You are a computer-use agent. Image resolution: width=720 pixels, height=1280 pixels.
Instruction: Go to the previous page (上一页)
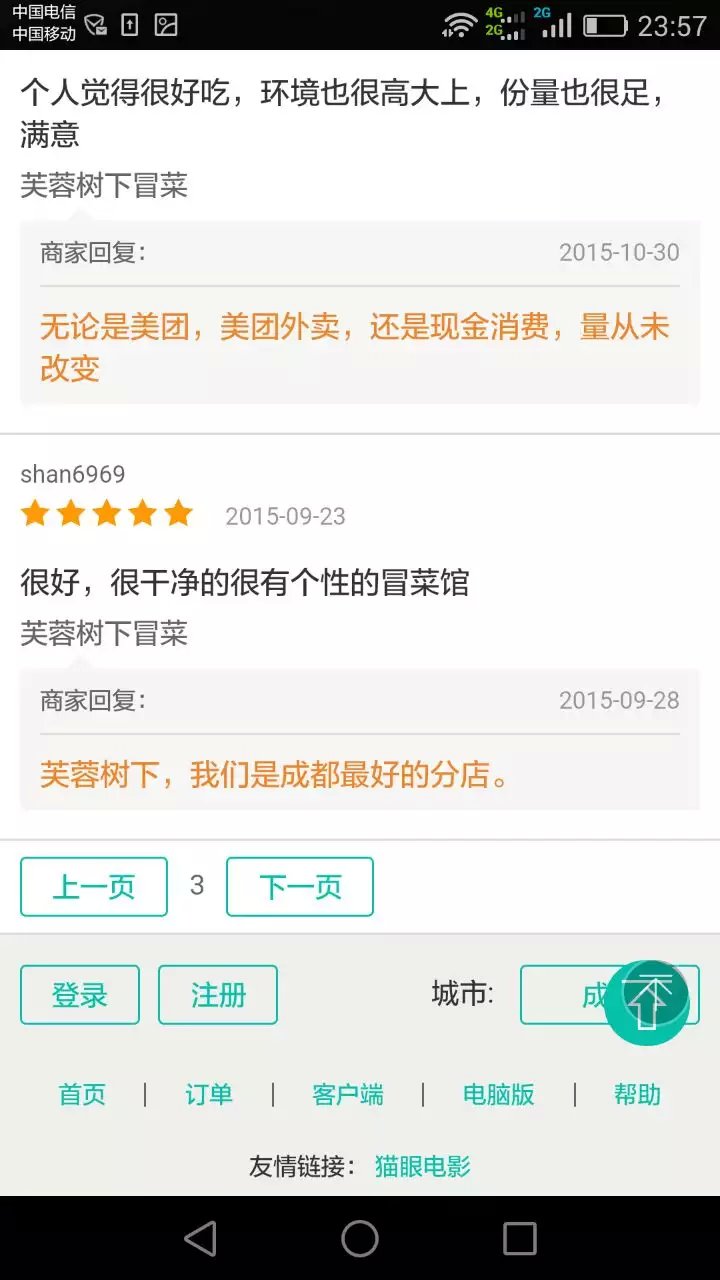[x=94, y=886]
